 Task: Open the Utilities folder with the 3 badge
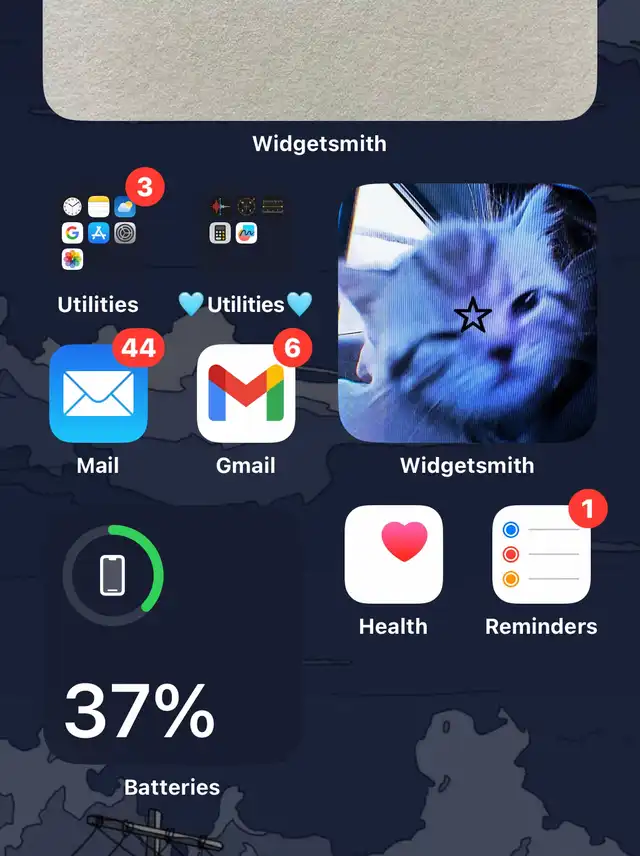coord(98,233)
